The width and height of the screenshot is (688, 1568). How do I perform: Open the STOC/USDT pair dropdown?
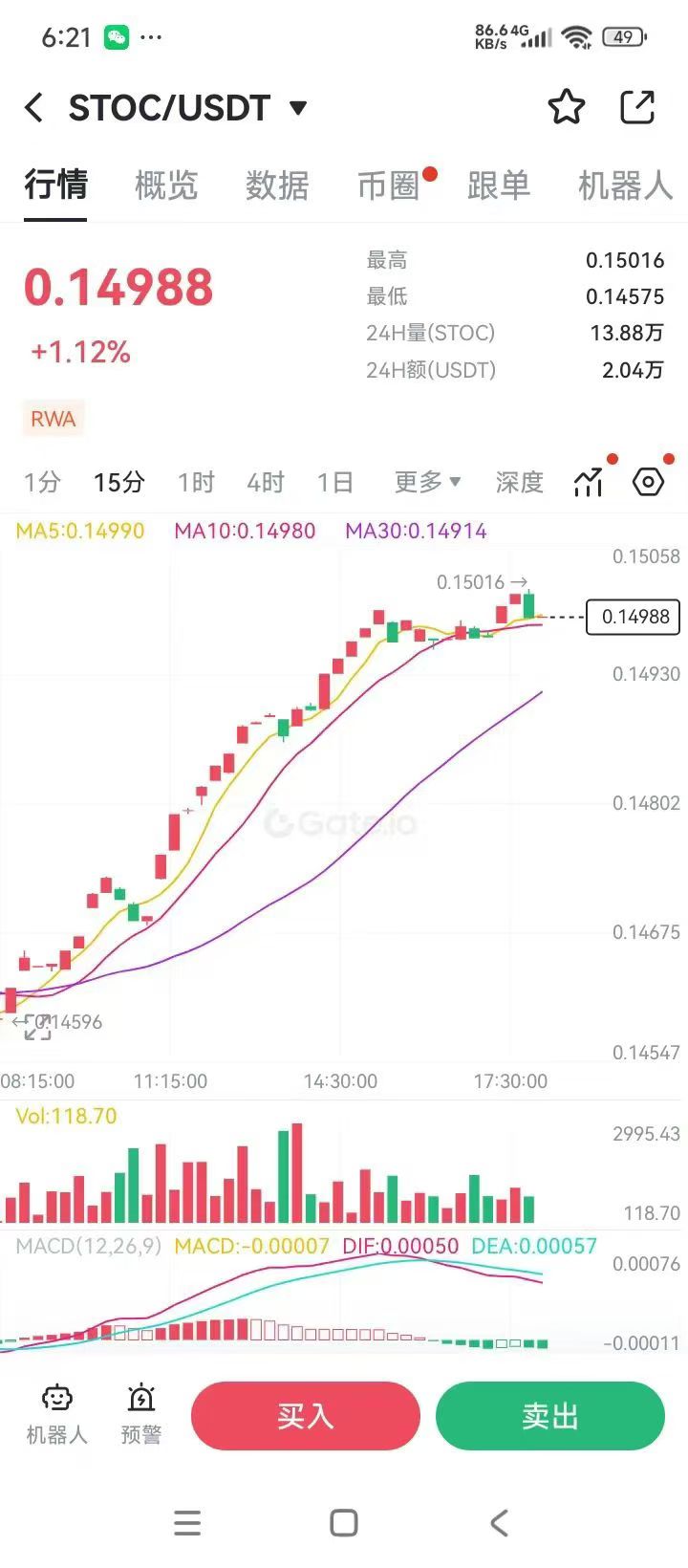pos(298,107)
